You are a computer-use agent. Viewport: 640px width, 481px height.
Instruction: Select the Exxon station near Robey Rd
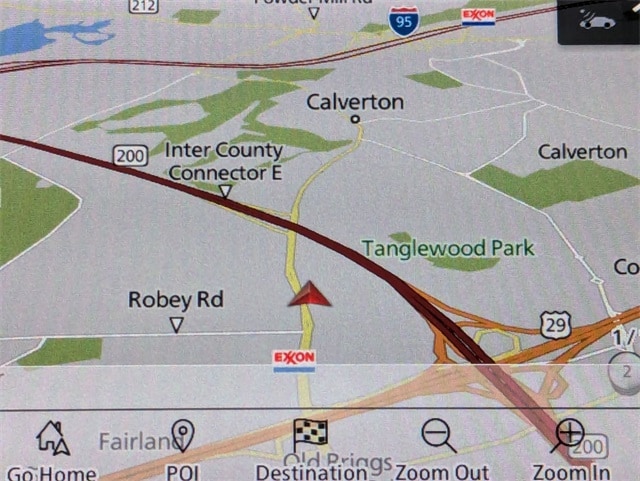click(x=294, y=360)
